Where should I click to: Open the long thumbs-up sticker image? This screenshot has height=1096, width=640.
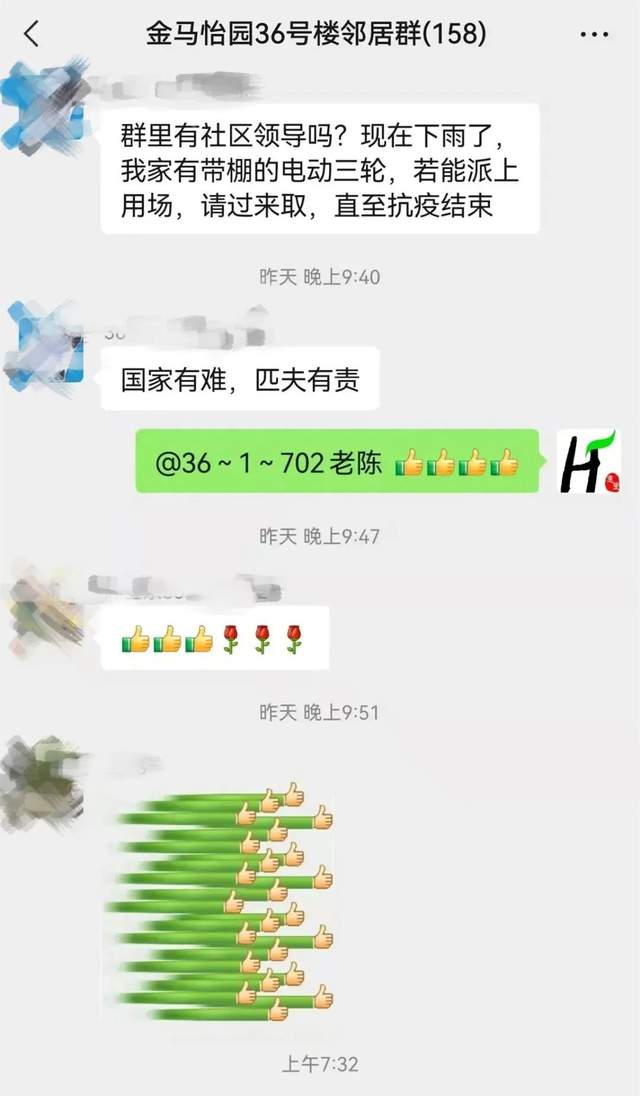pos(220,902)
